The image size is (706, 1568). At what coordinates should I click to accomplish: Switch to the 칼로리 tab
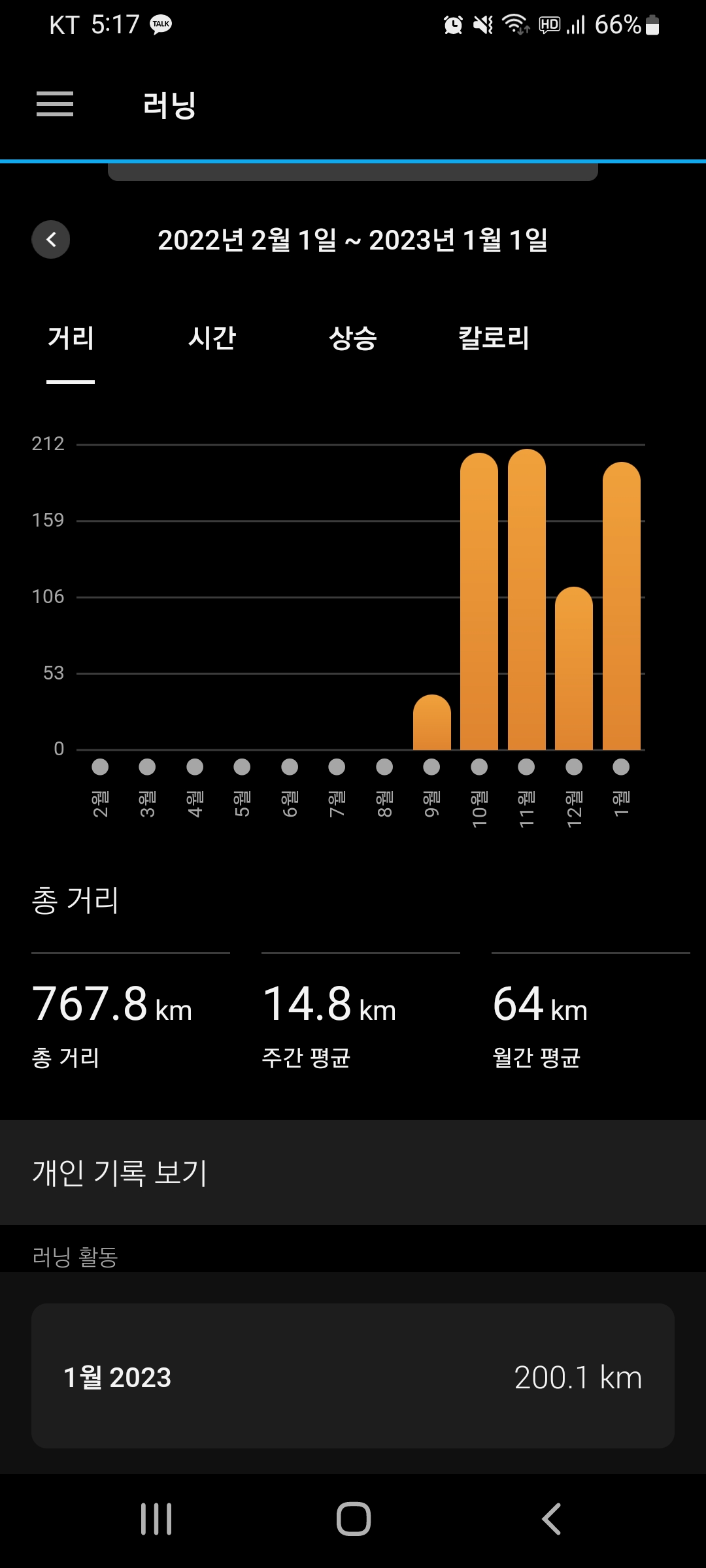click(494, 338)
